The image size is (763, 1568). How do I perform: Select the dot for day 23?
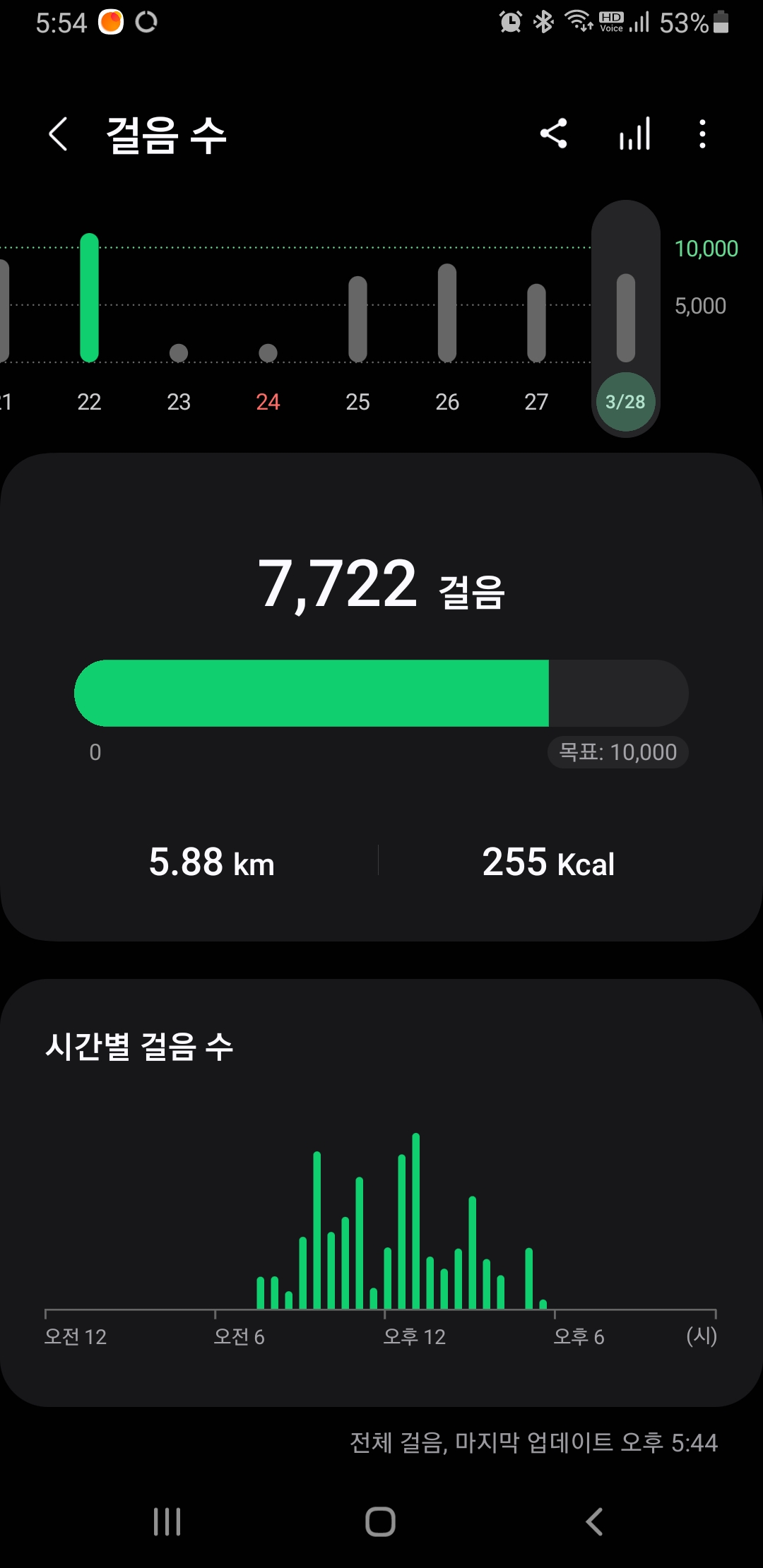coord(179,352)
